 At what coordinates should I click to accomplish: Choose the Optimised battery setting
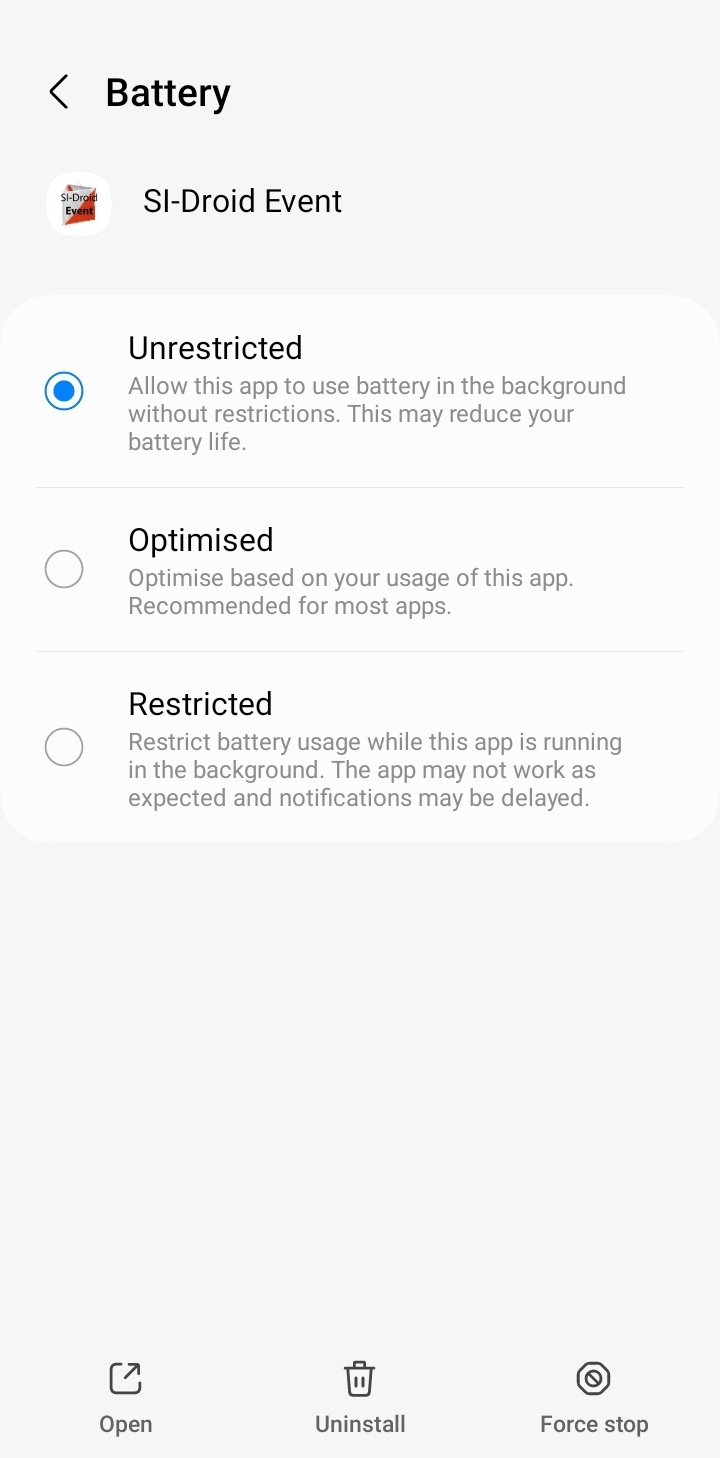[64, 569]
